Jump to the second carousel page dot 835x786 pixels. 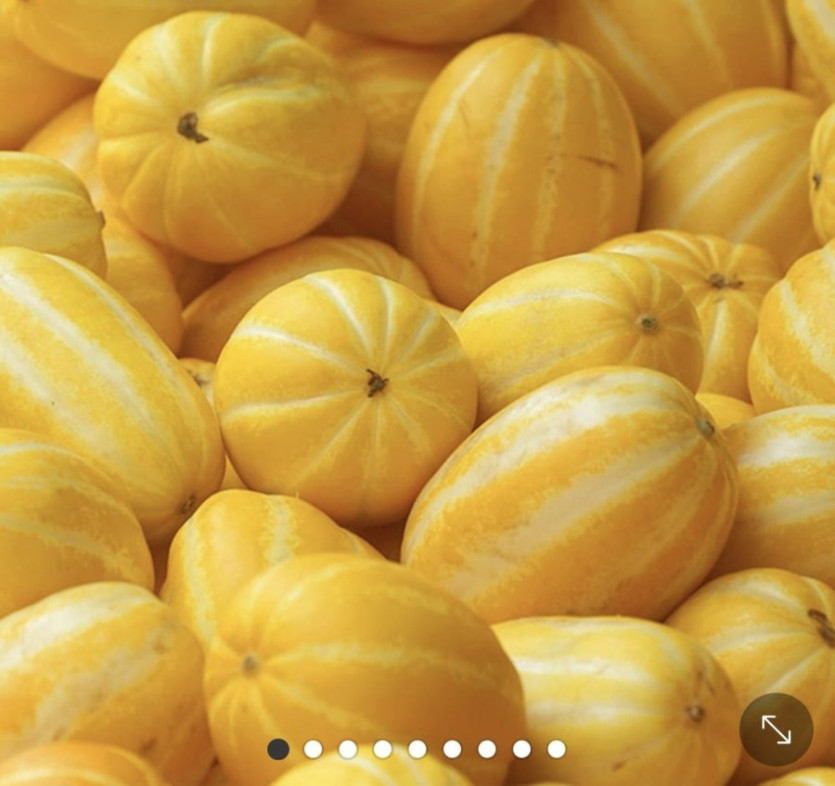pyautogui.click(x=313, y=749)
